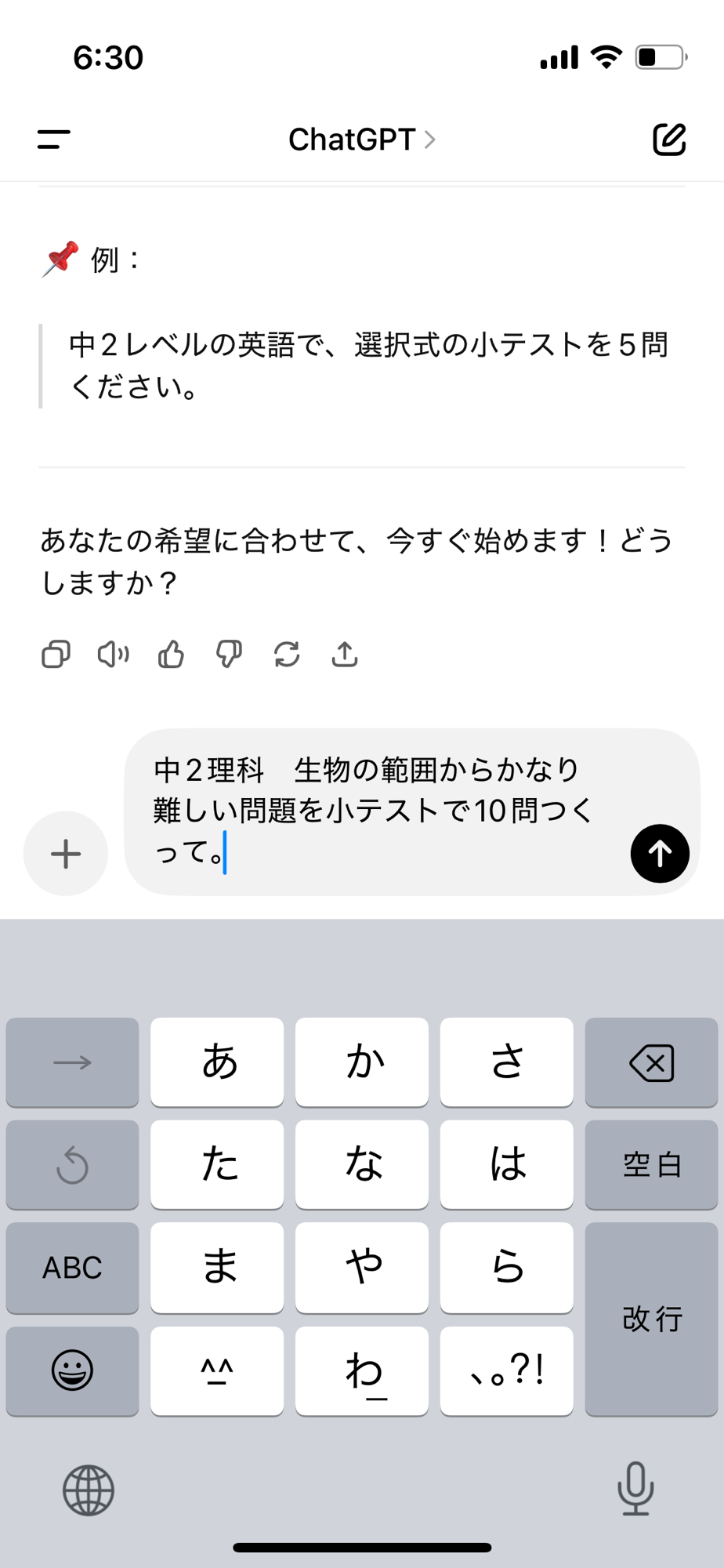
Task: Delete a character with the backspace key
Action: (651, 1062)
